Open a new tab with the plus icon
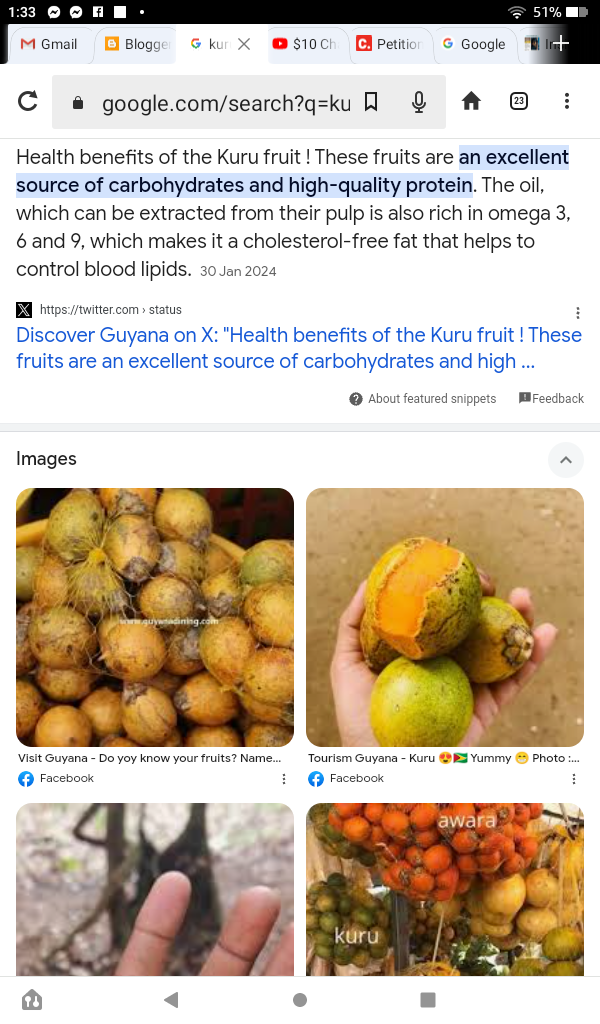Screen dimensions: 600x1024 (x=562, y=43)
